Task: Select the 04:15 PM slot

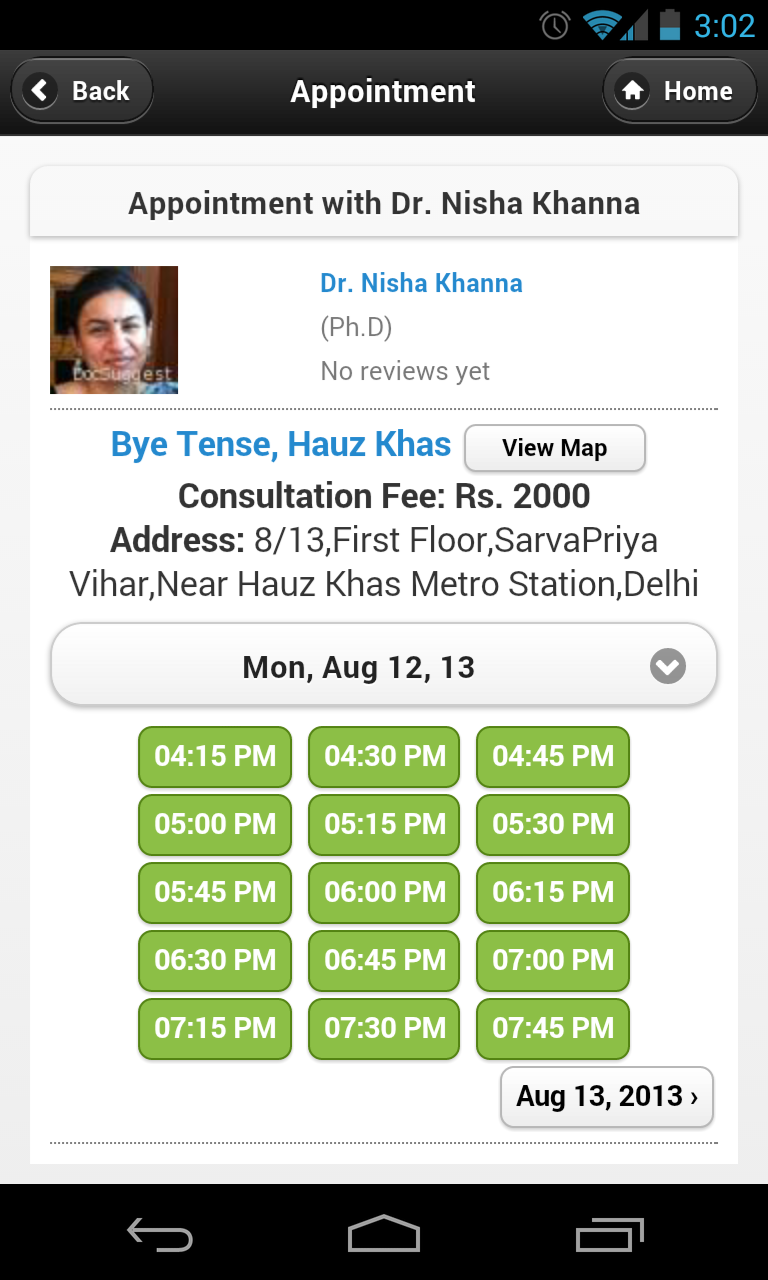Action: [215, 756]
